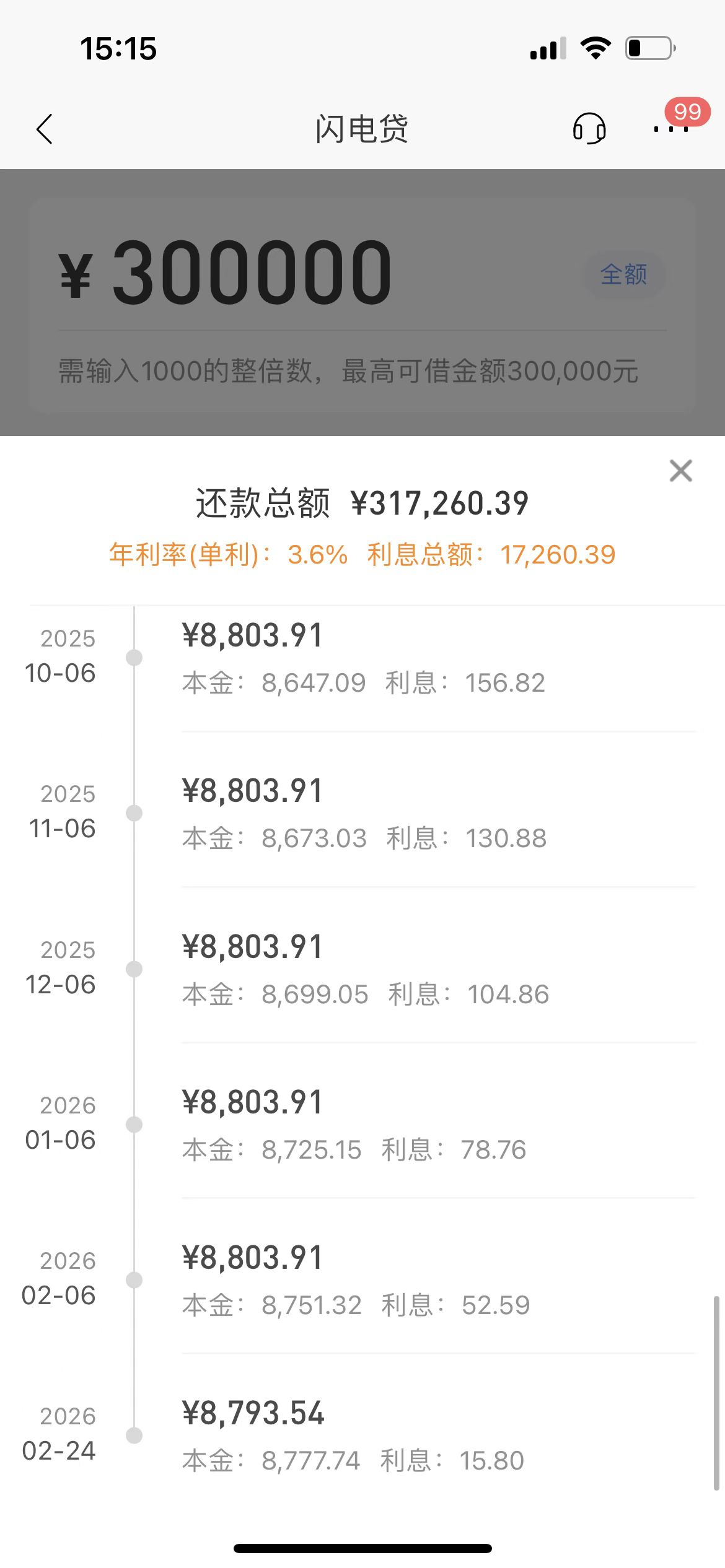Screen dimensions: 725x1568
Task: Close the repayment schedule sheet
Action: [x=680, y=471]
